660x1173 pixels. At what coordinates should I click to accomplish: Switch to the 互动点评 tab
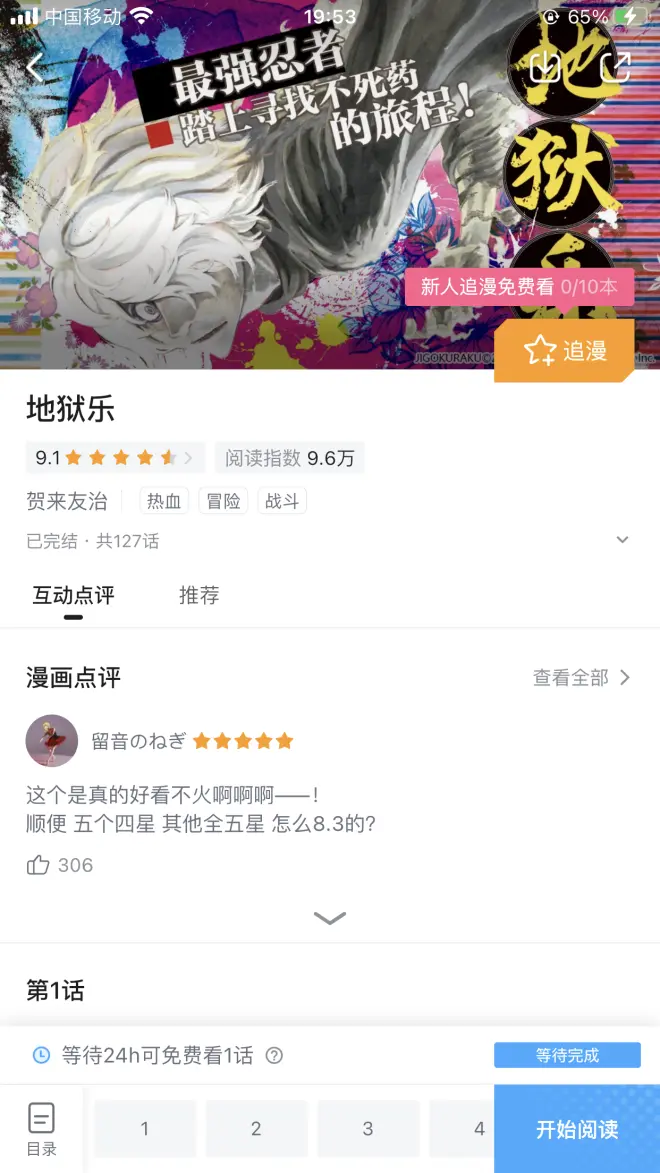[x=73, y=595]
